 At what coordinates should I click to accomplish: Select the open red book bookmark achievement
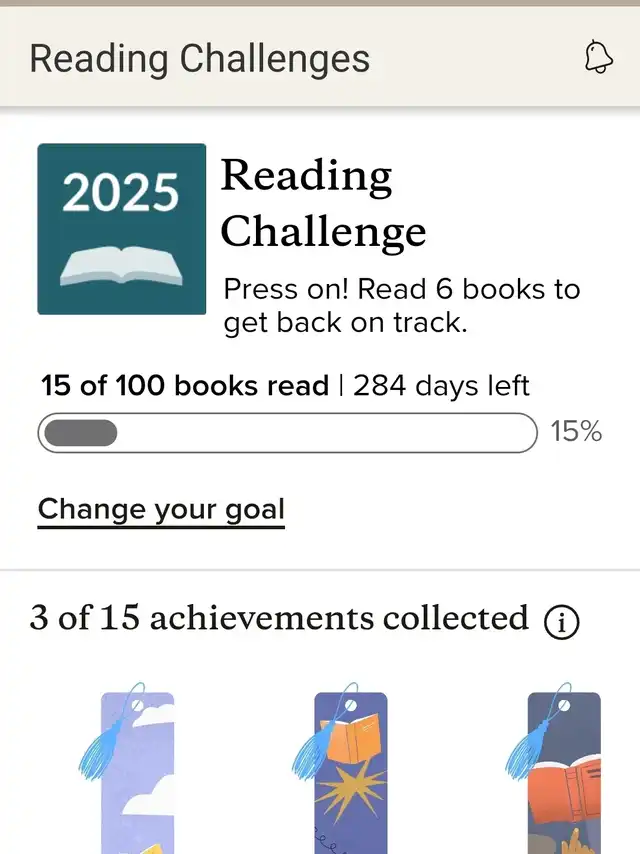click(x=564, y=772)
